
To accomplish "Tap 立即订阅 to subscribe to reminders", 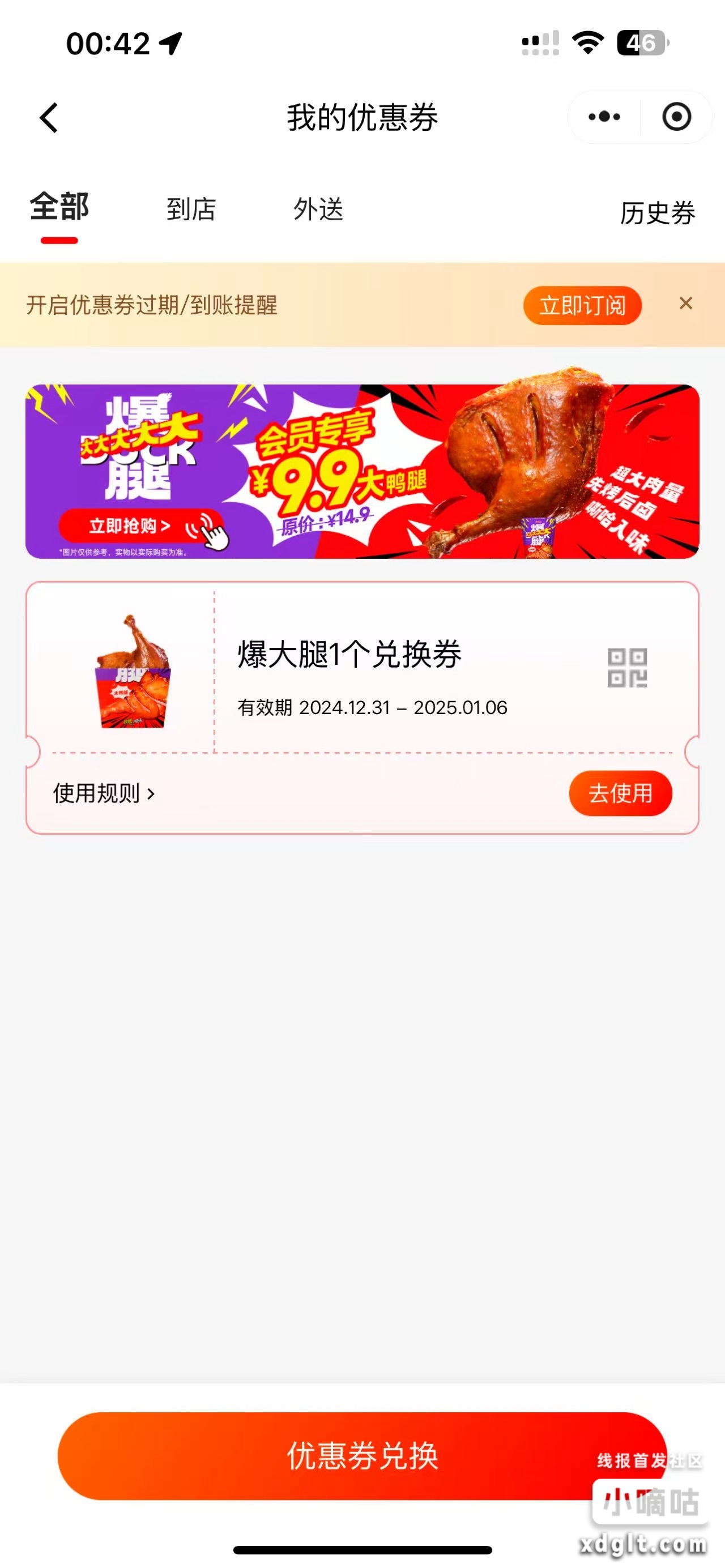I will point(582,306).
